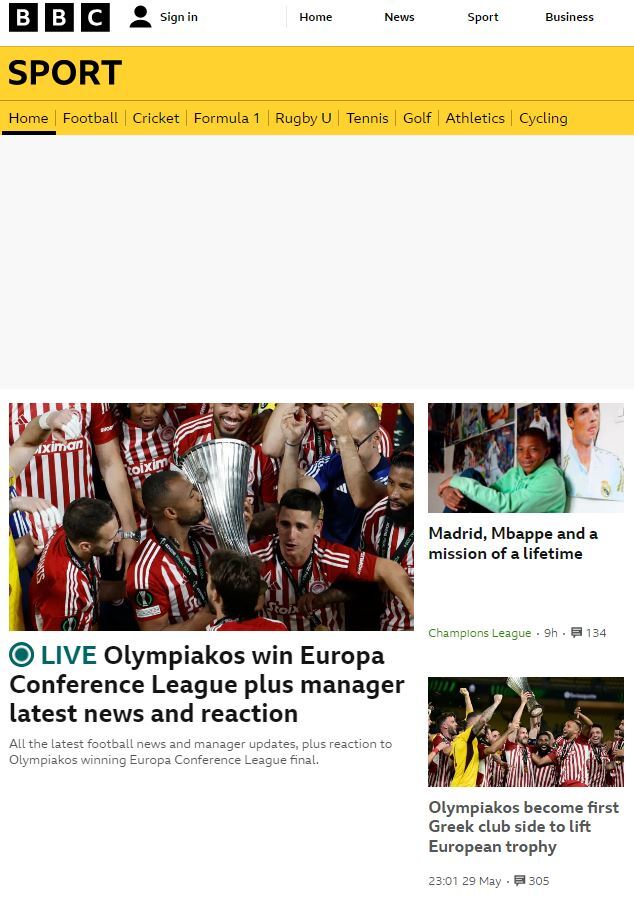This screenshot has height=897, width=634.
Task: Open Sport in the top navigation
Action: (482, 17)
